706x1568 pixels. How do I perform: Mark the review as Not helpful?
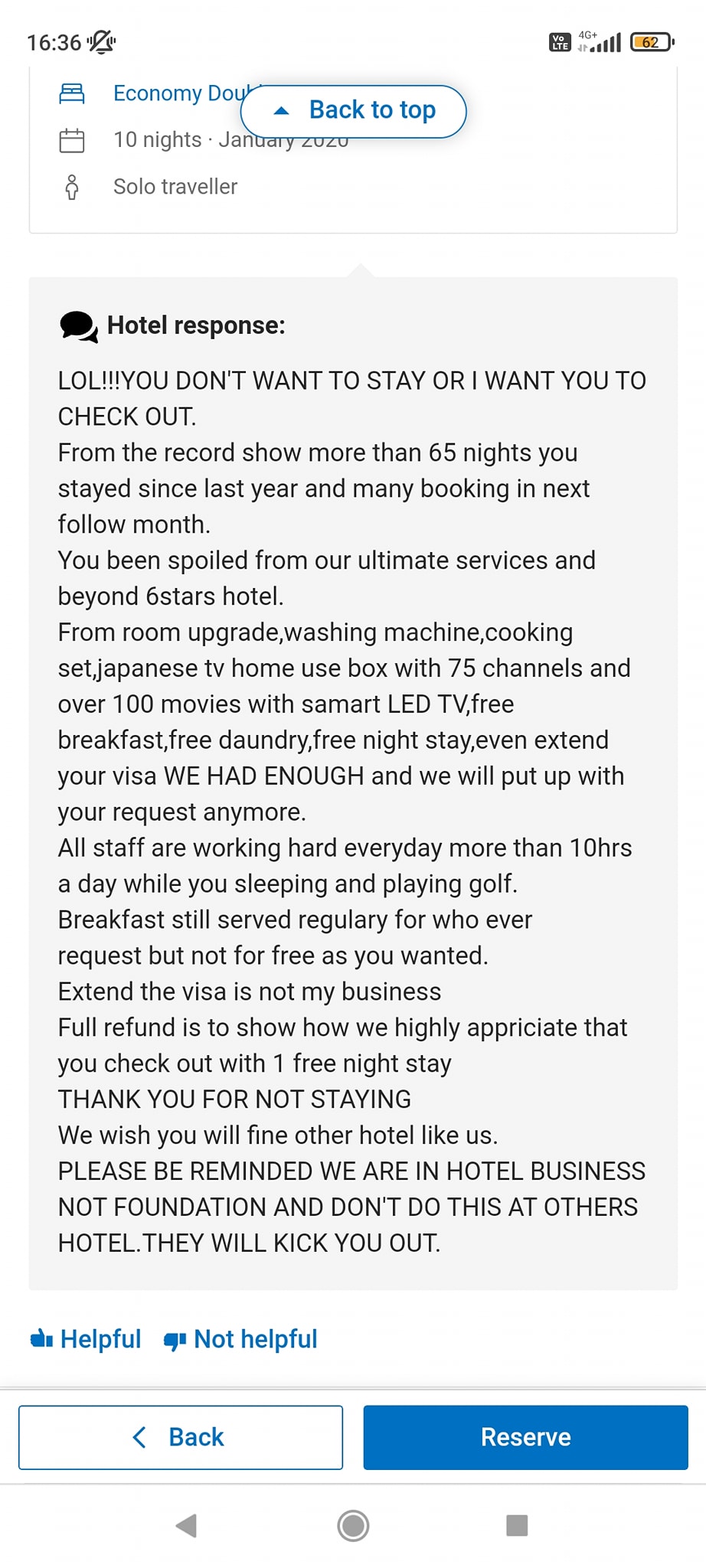240,1339
